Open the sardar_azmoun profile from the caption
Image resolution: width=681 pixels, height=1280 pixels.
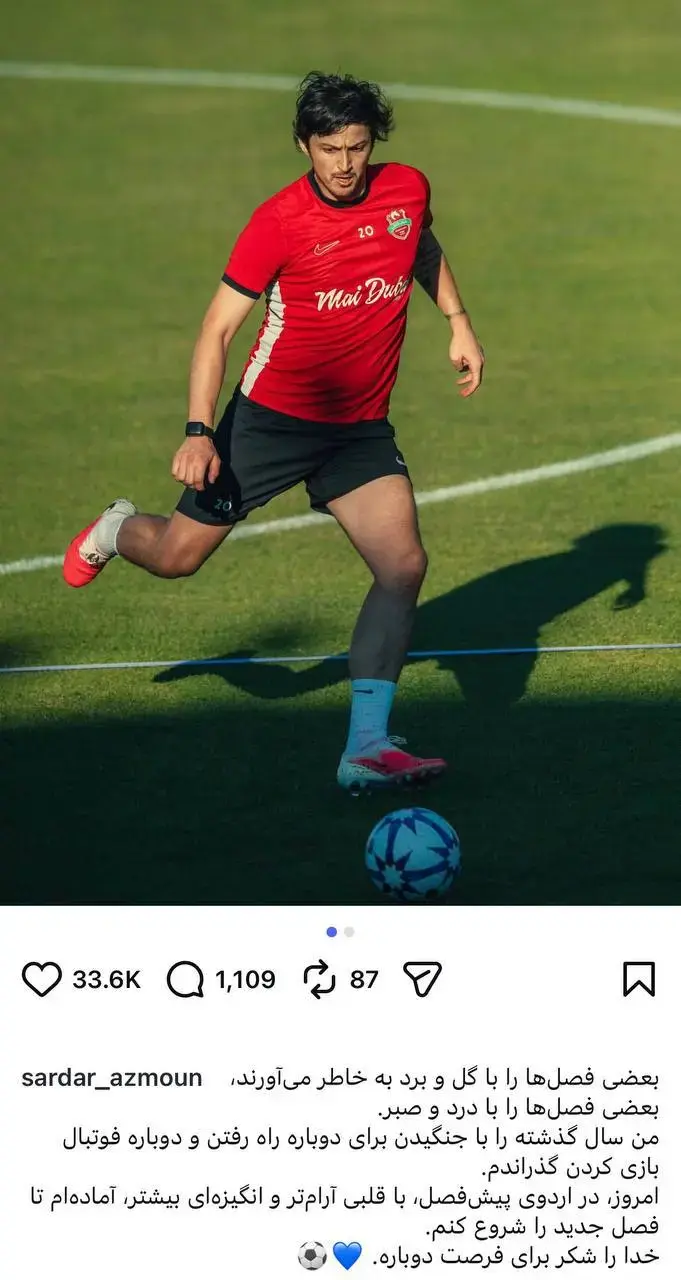[x=112, y=1078]
